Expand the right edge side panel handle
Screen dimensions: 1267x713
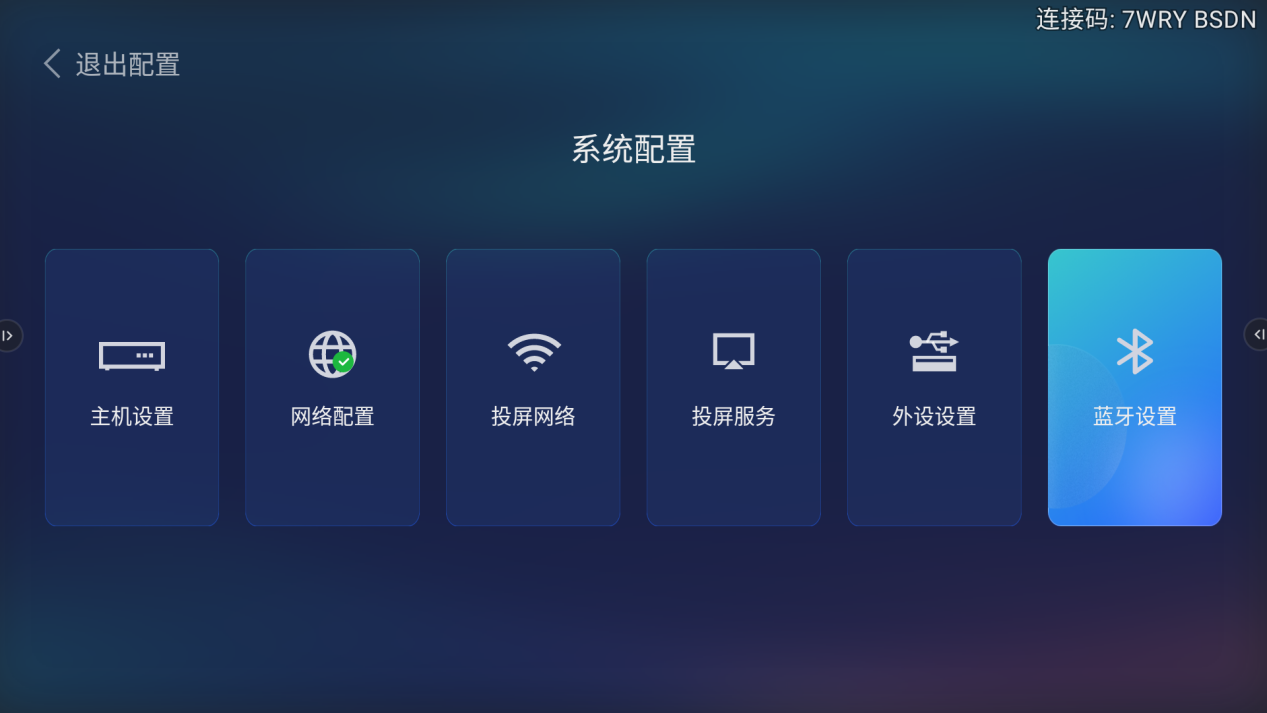point(1257,334)
